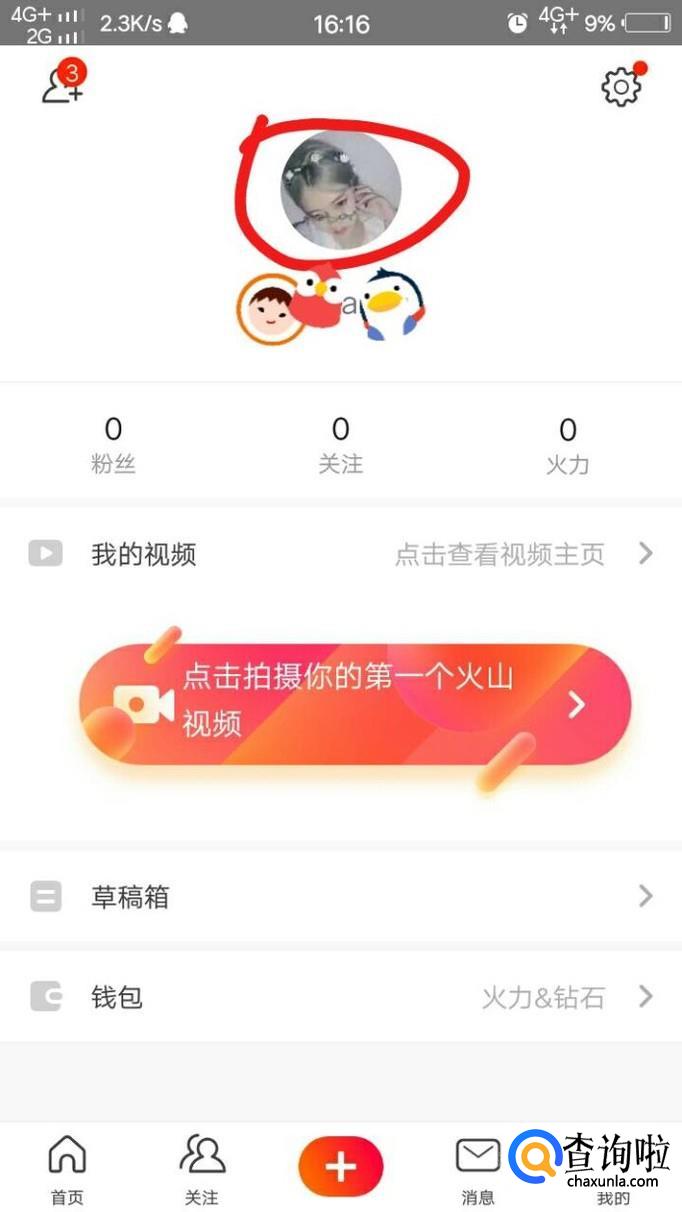
Task: View the 粉丝 followers count
Action: point(113,445)
